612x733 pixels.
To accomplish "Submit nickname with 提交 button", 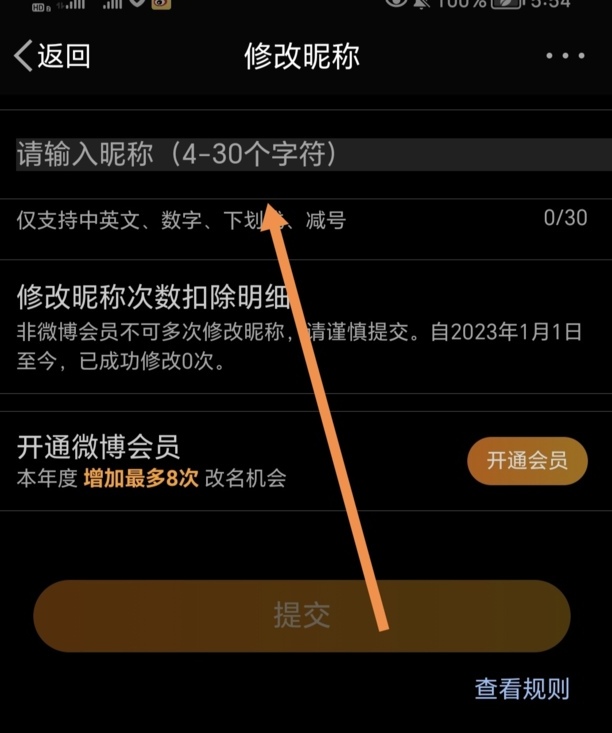I will pos(302,615).
